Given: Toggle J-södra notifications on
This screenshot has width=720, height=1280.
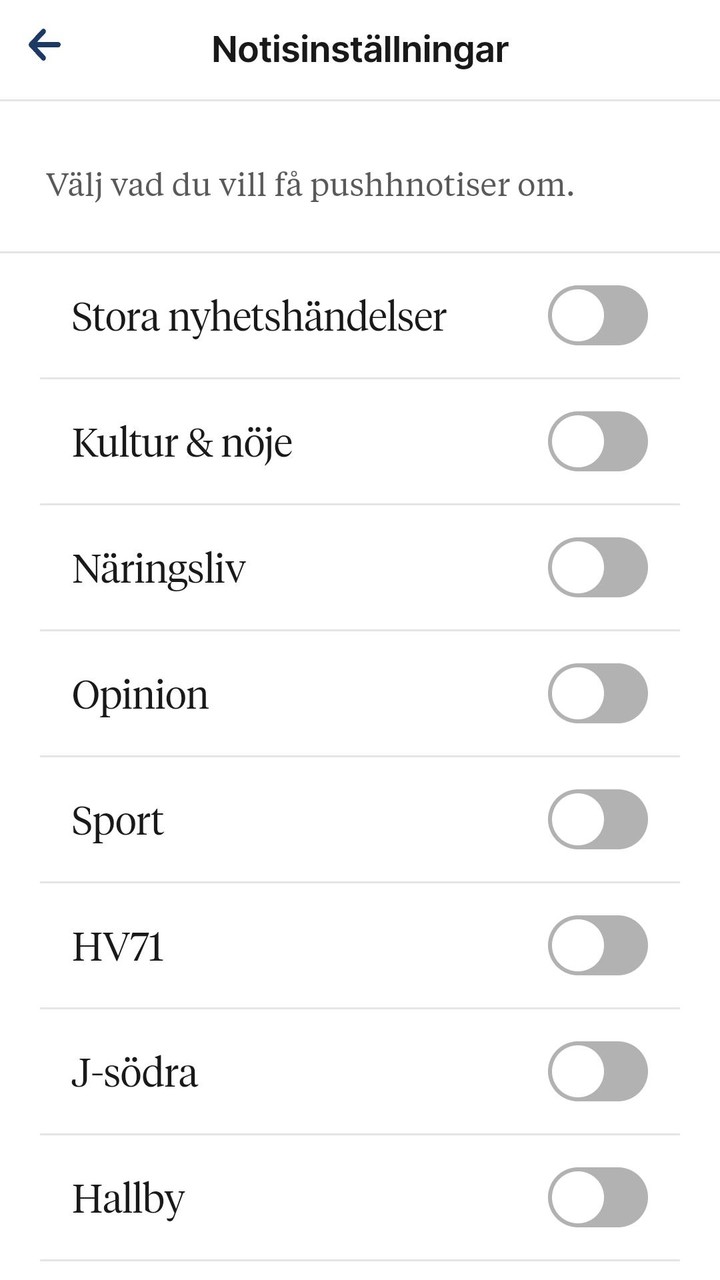Looking at the screenshot, I should tap(597, 1071).
